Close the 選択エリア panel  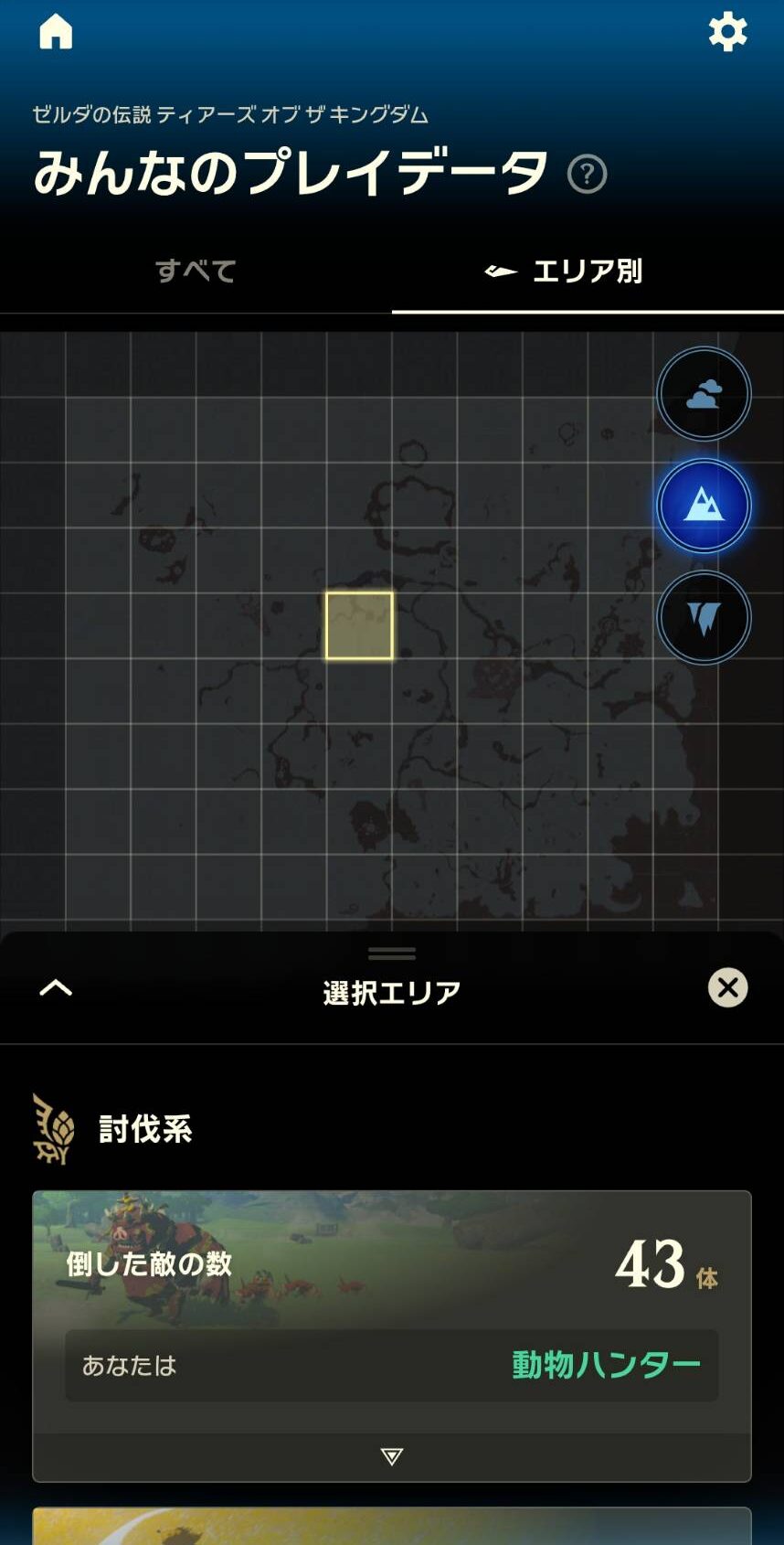pos(727,987)
